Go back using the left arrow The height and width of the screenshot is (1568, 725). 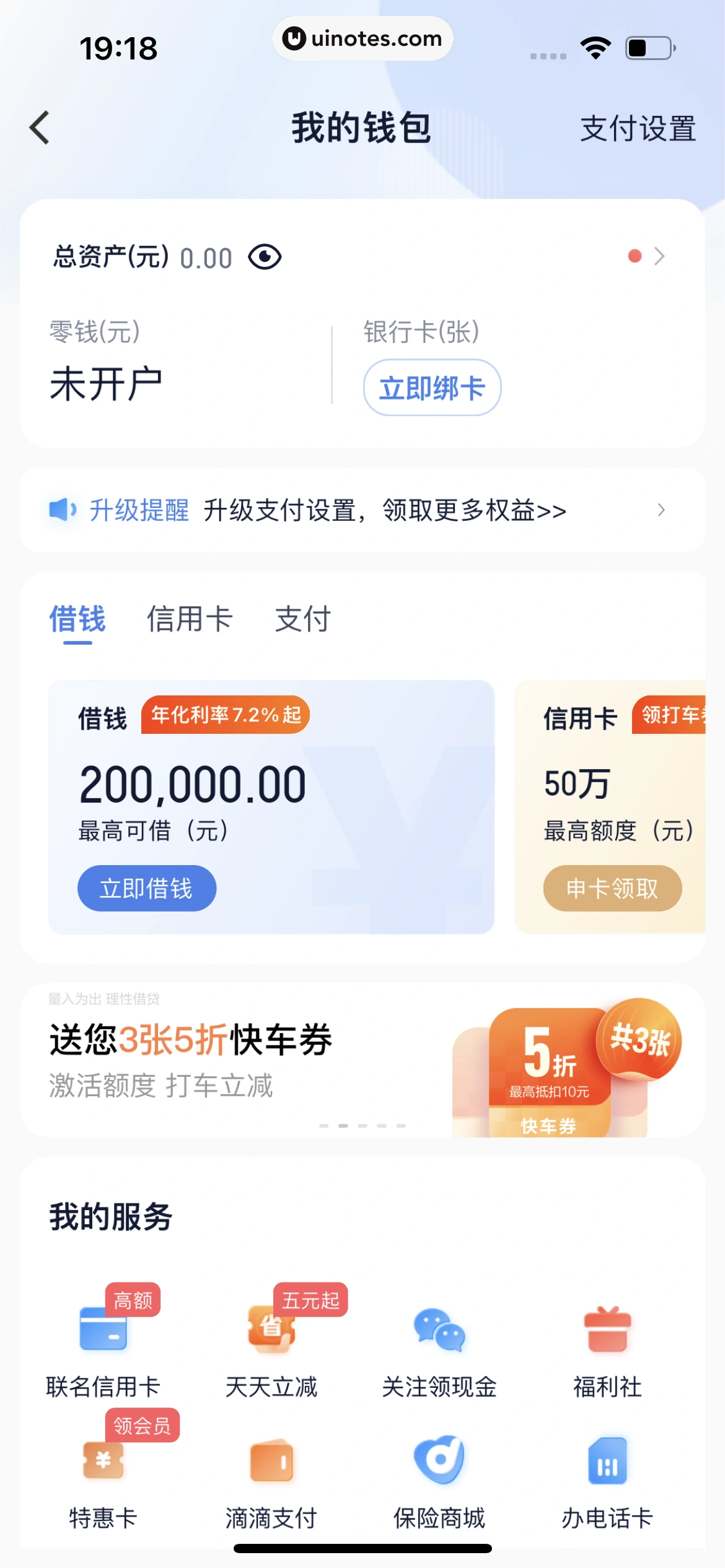tap(40, 128)
